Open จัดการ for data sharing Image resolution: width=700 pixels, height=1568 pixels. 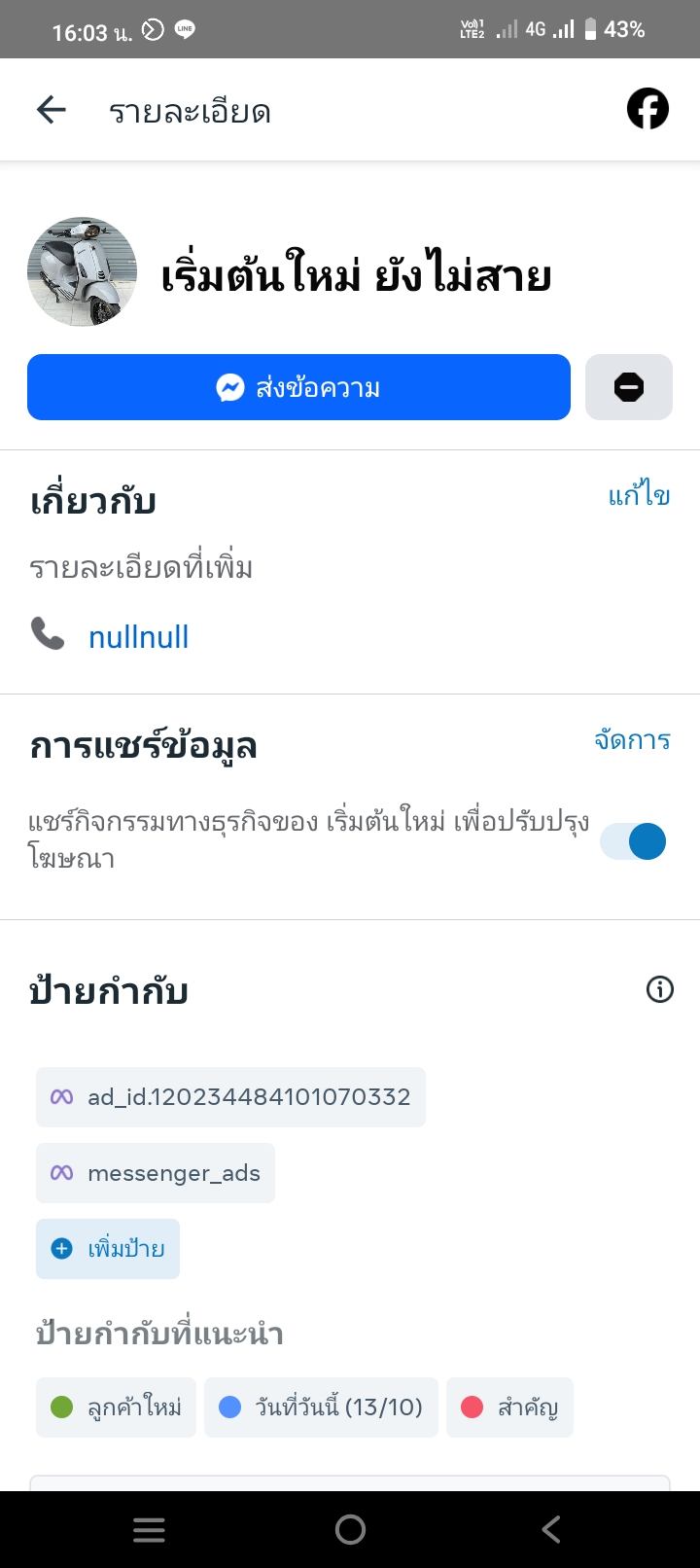point(633,740)
